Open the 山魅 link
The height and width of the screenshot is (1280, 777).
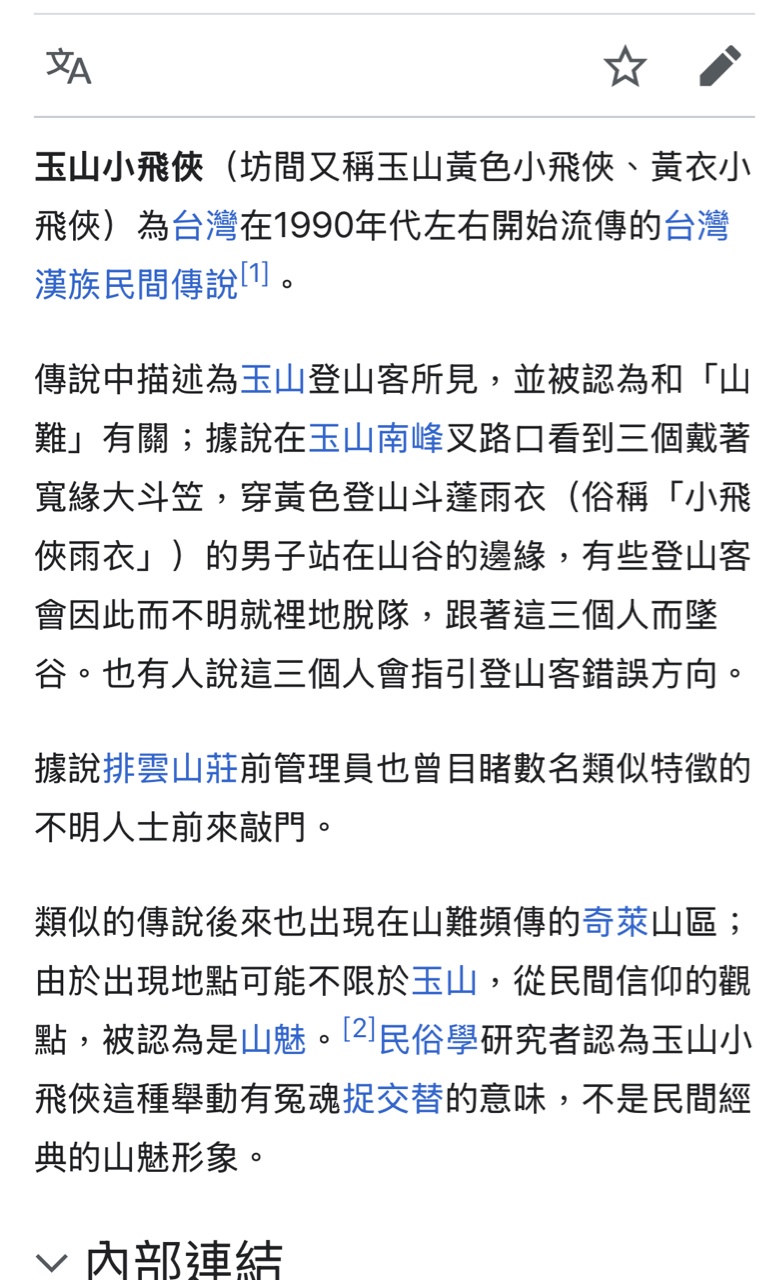pyautogui.click(x=273, y=1041)
